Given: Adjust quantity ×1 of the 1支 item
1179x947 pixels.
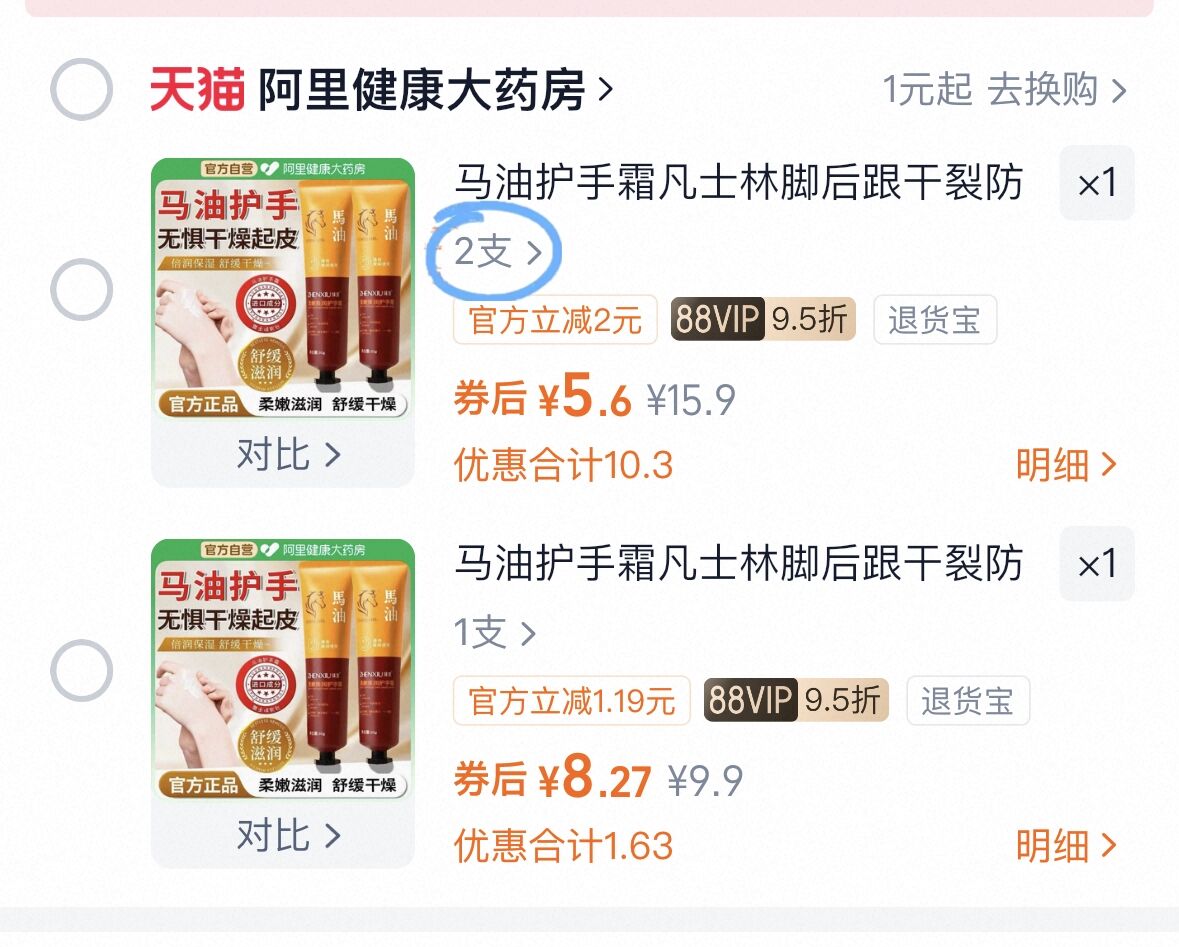Looking at the screenshot, I should pos(1096,565).
